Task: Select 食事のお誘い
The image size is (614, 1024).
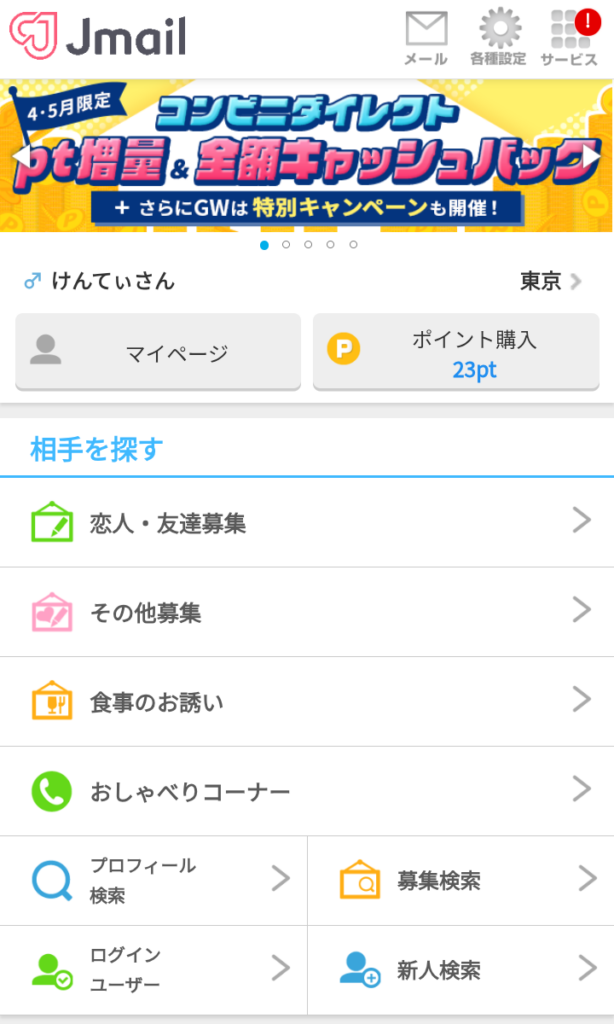Action: 306,701
